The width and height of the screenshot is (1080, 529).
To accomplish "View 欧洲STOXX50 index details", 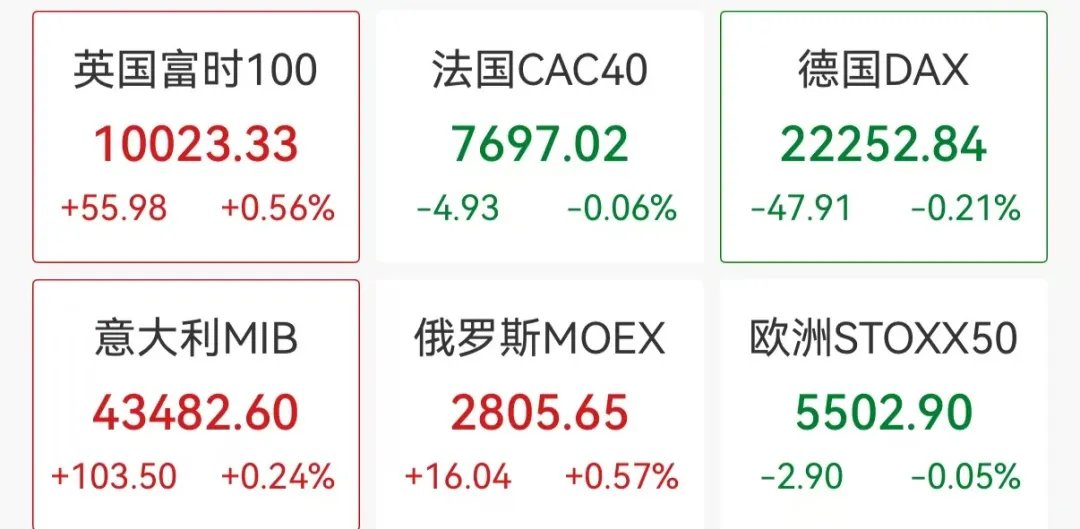I will pos(884,405).
